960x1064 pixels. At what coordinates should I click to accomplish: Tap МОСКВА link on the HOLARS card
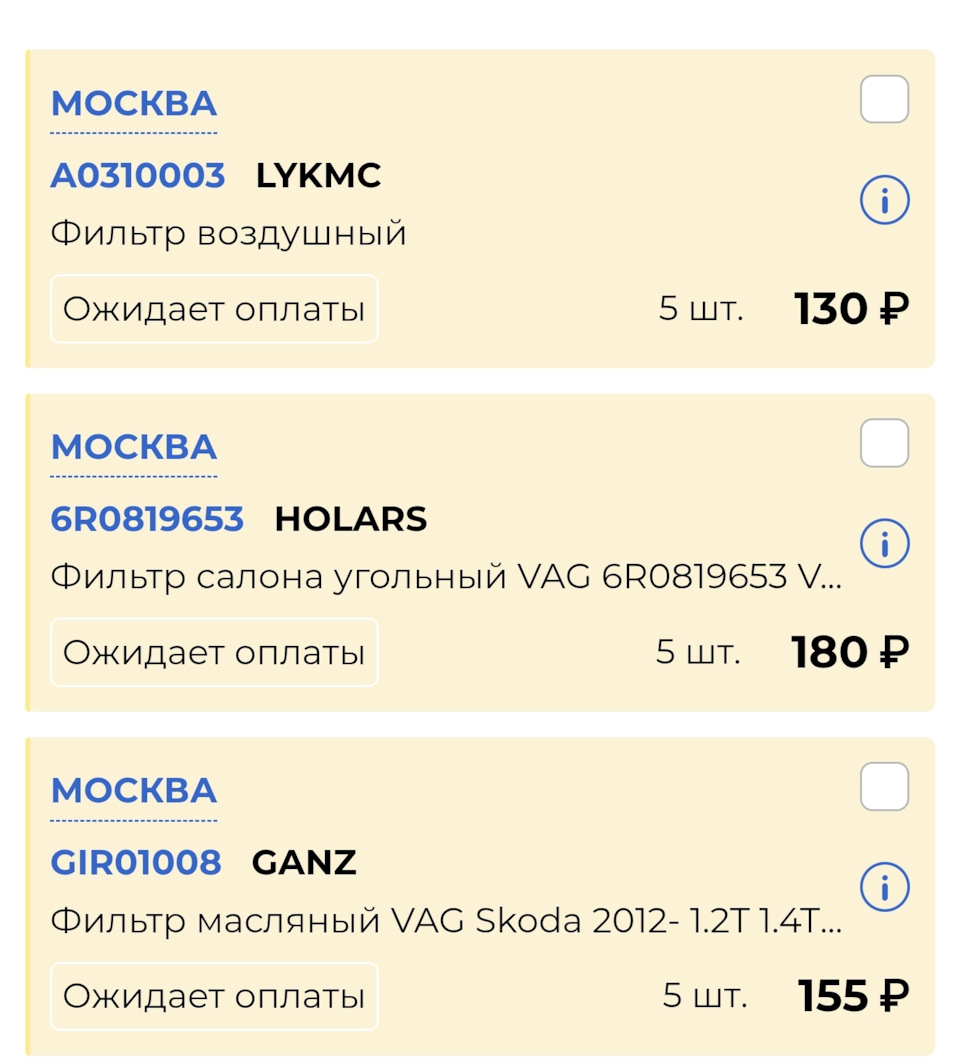point(134,447)
